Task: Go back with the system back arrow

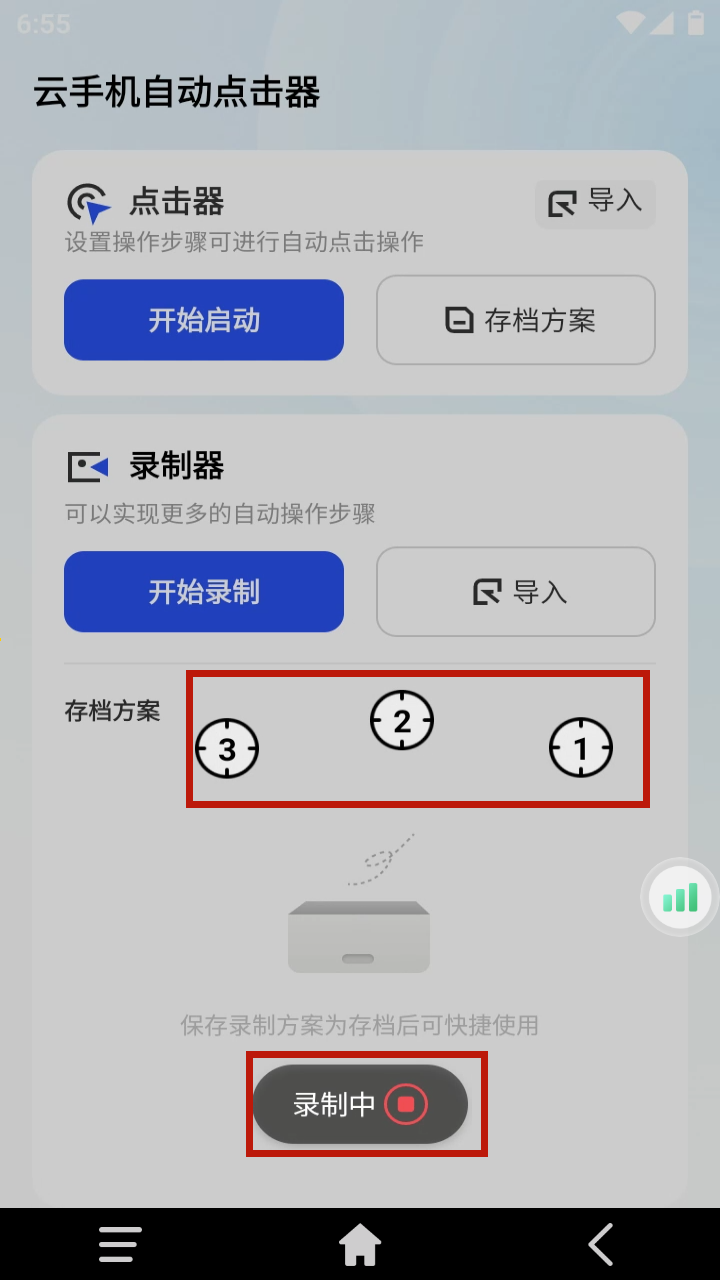Action: coord(600,1245)
